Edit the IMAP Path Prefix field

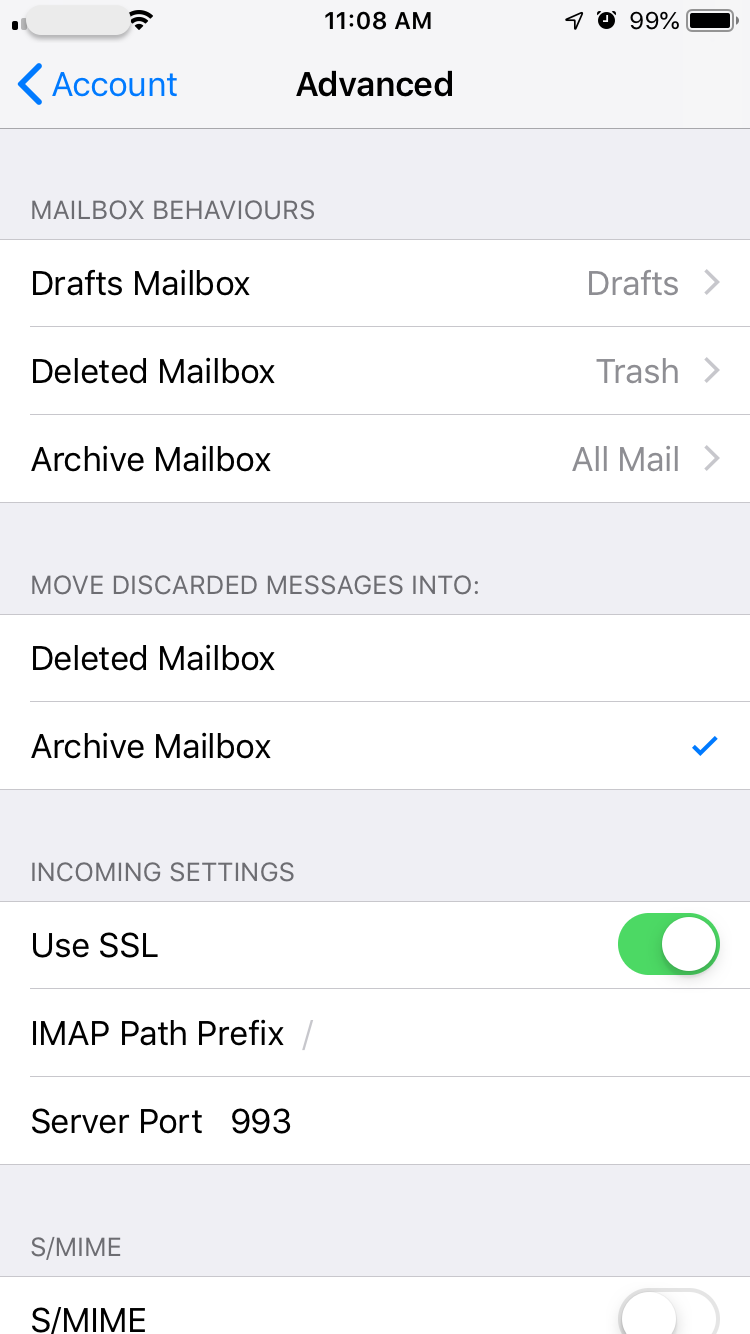pos(375,1033)
